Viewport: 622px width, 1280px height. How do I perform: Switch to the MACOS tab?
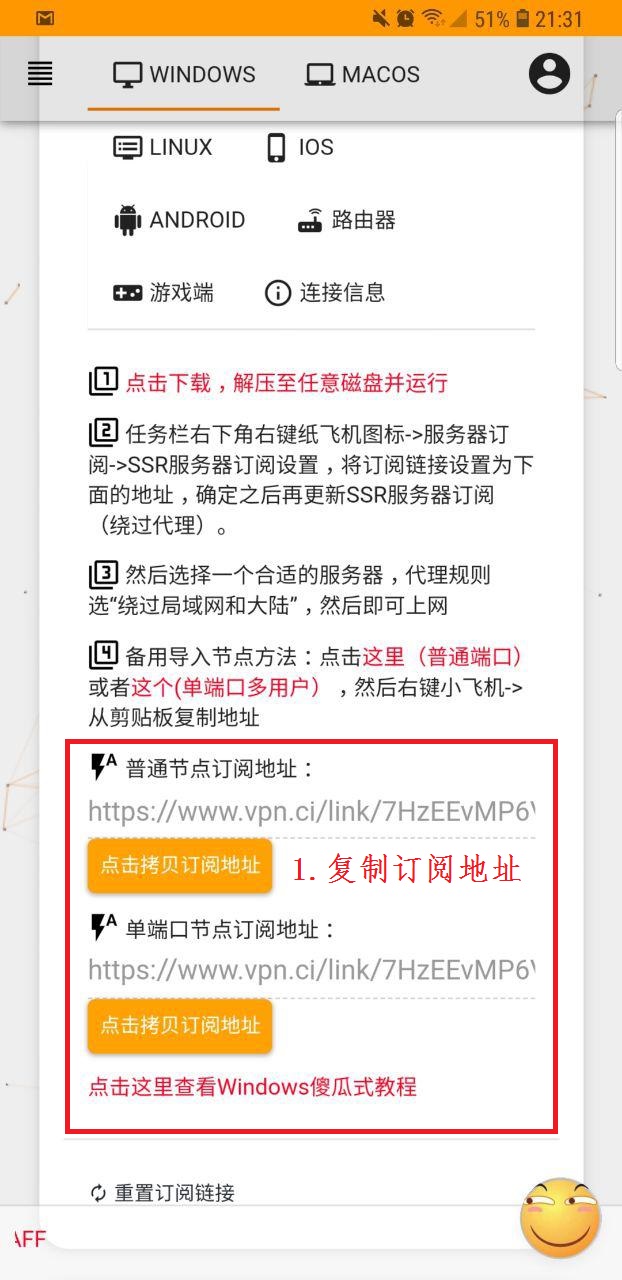click(x=362, y=75)
